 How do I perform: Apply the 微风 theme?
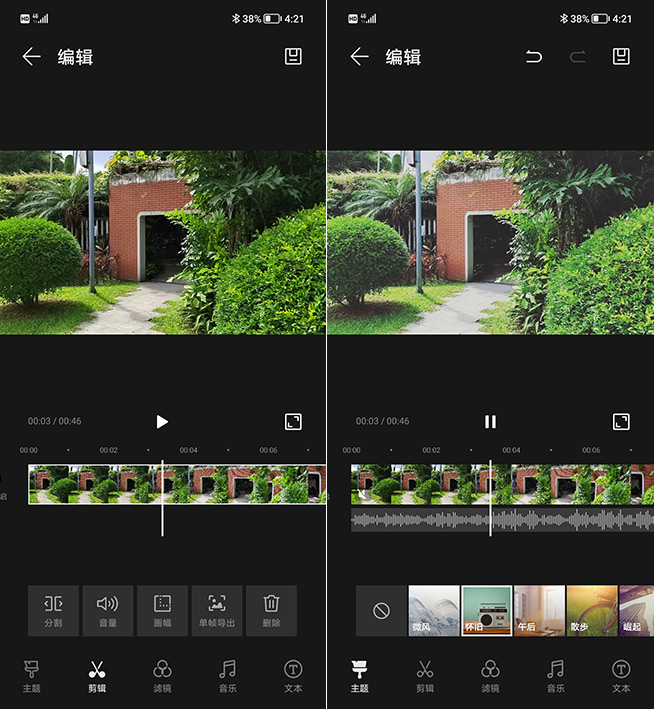pos(433,611)
